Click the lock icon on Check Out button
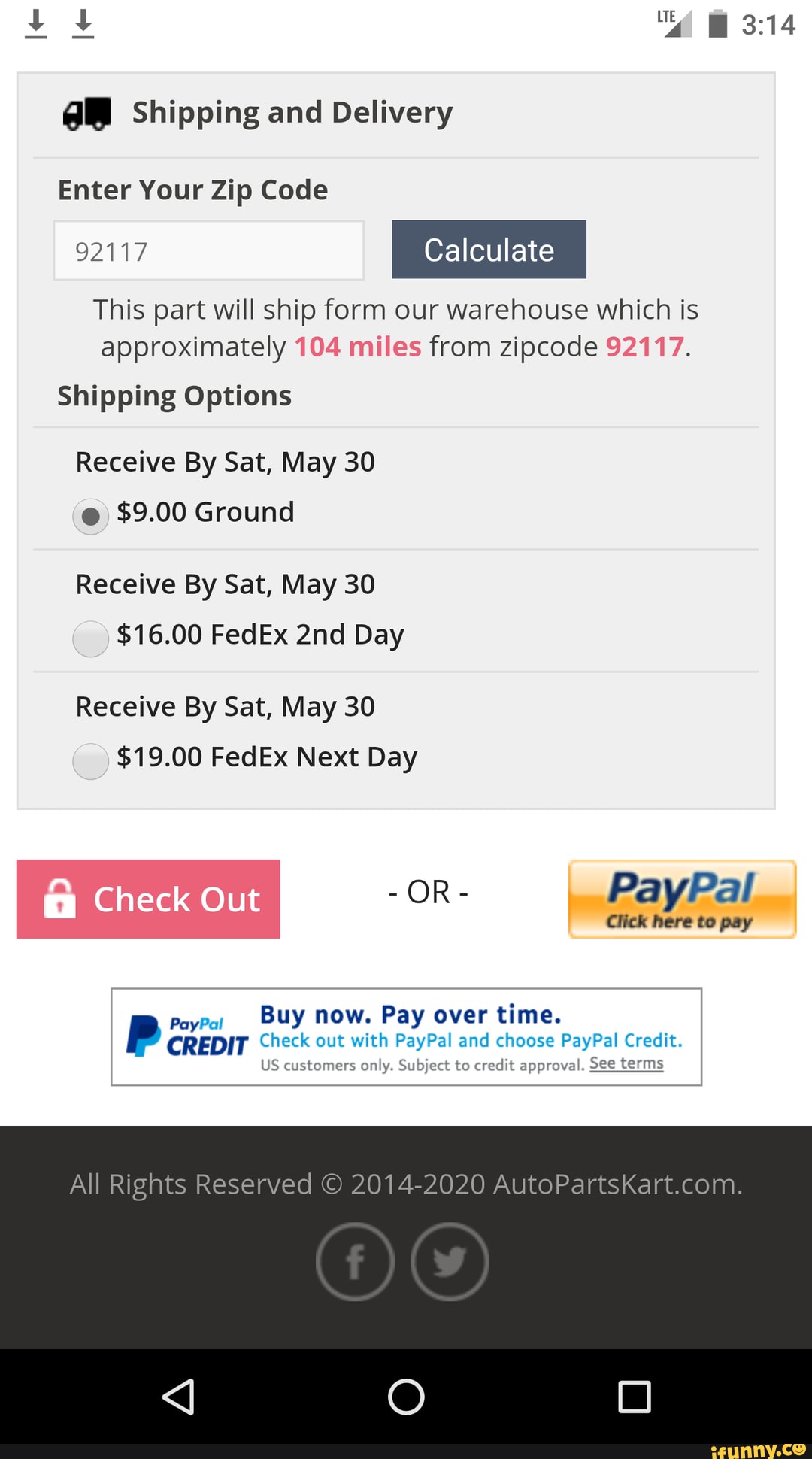Viewport: 812px width, 1459px height. coord(60,899)
